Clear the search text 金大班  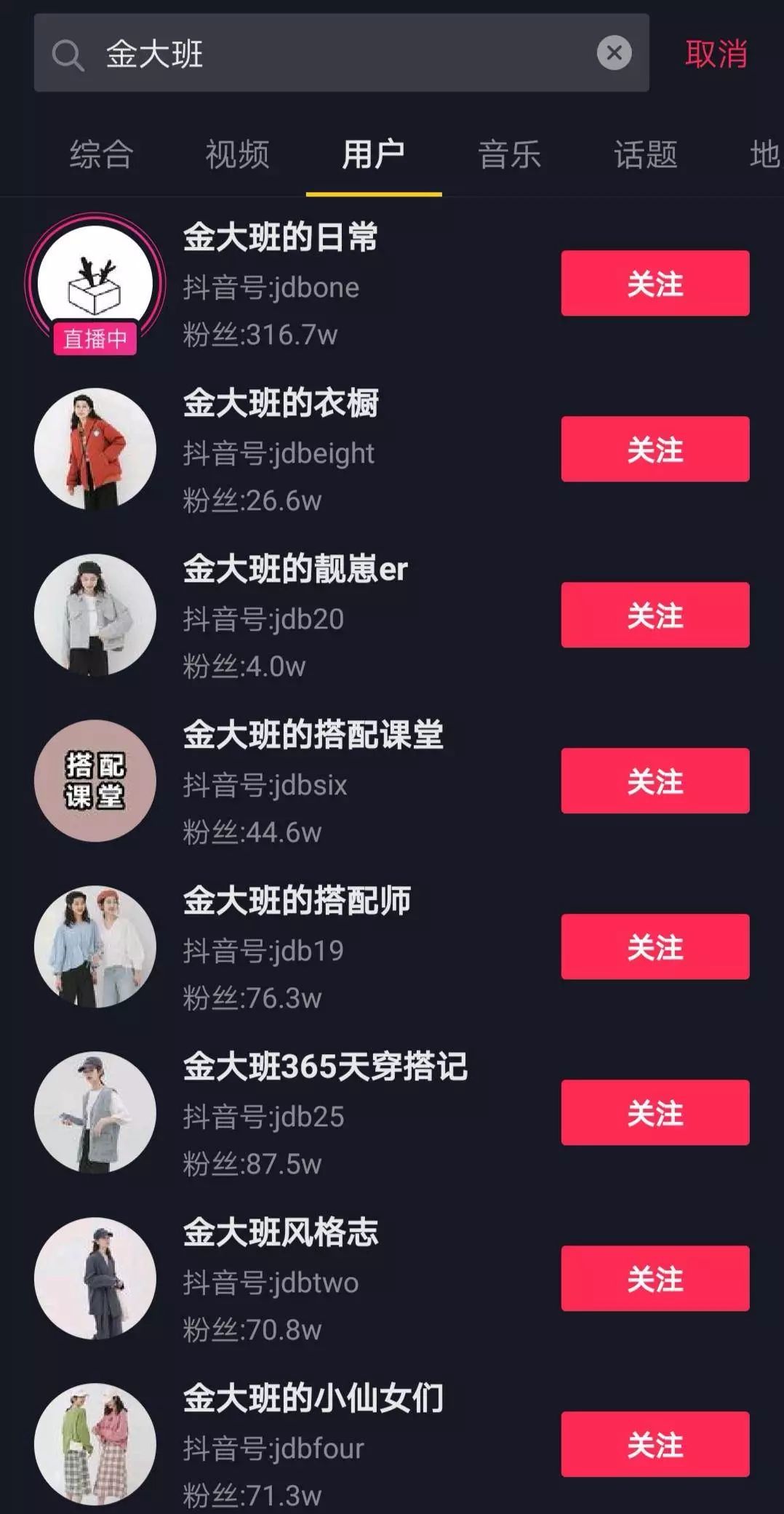(614, 53)
